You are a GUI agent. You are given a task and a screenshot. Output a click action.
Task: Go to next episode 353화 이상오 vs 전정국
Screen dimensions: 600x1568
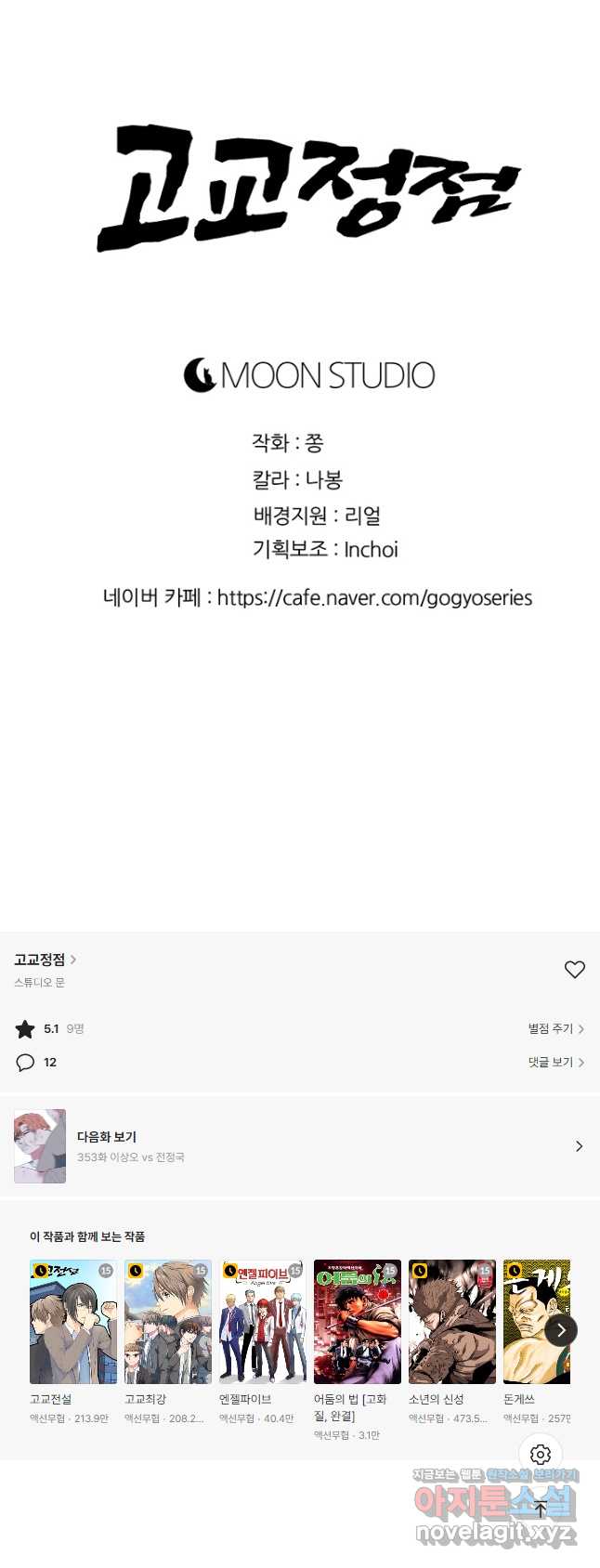(299, 1145)
